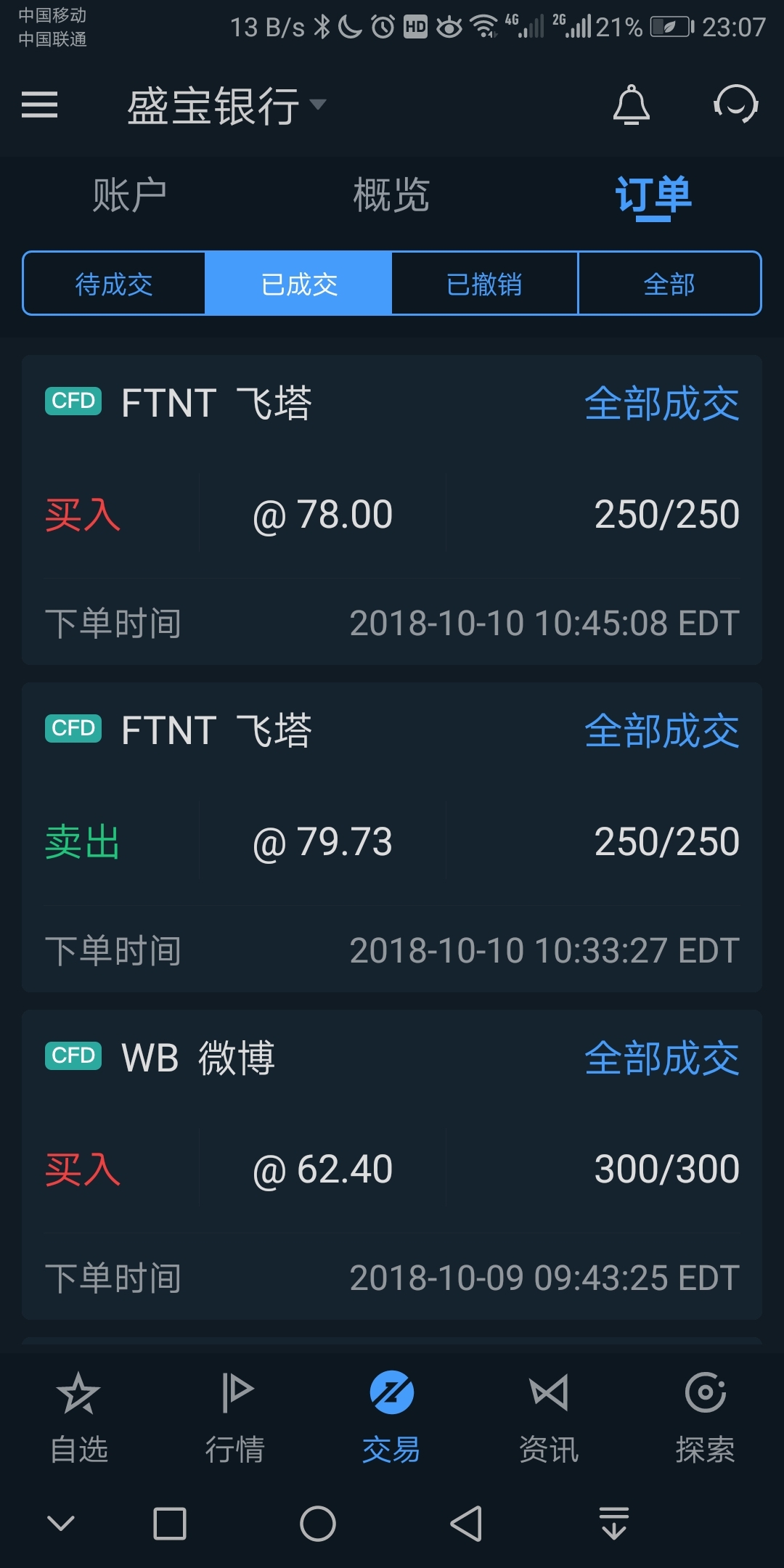Go to 行情 market tab
784x1568 pixels.
click(235, 1416)
